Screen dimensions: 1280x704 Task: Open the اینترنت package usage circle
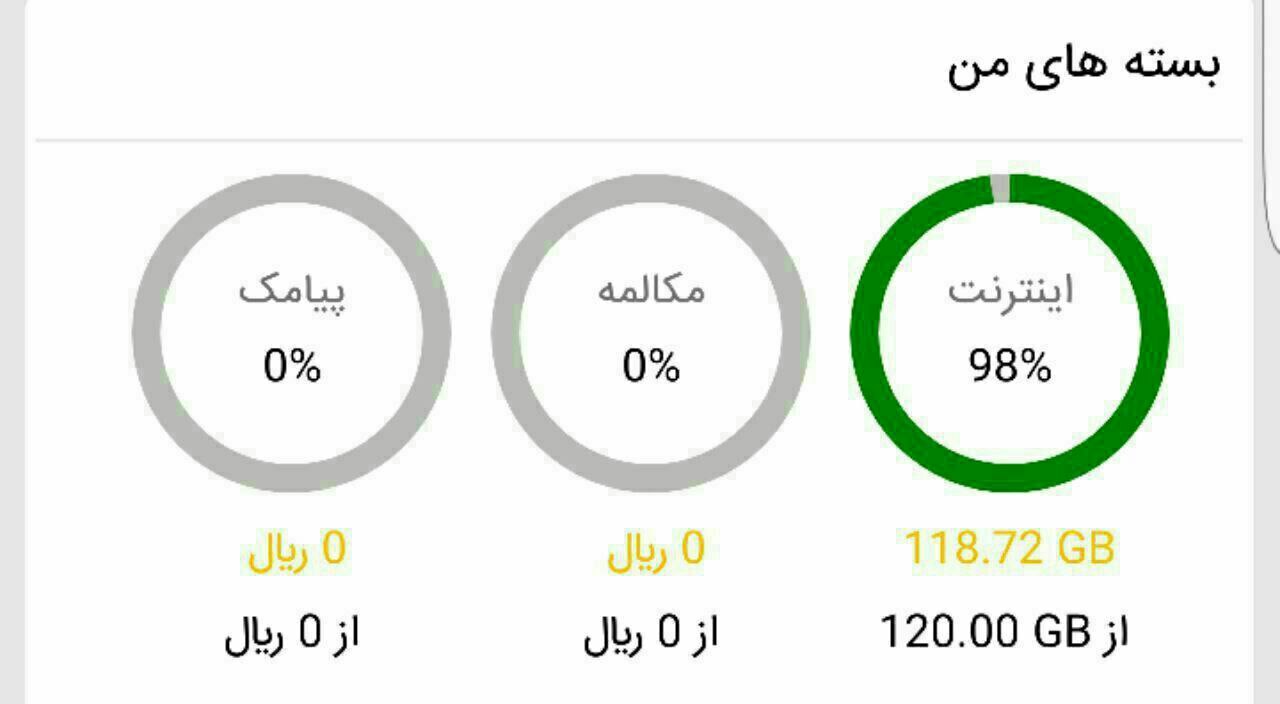point(1009,333)
